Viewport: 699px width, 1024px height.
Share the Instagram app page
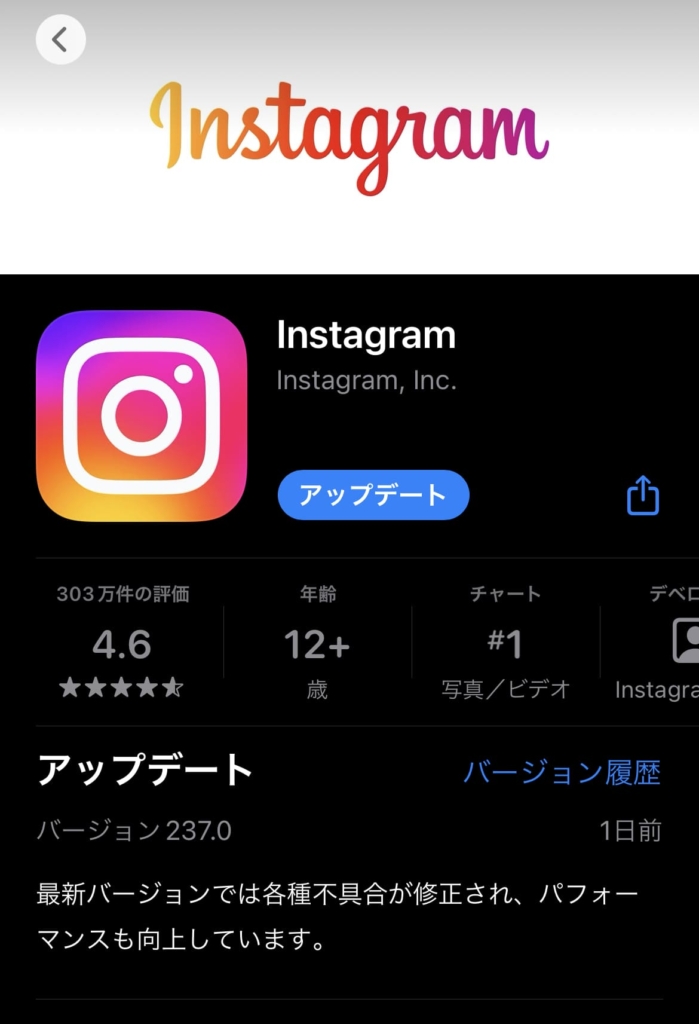643,495
